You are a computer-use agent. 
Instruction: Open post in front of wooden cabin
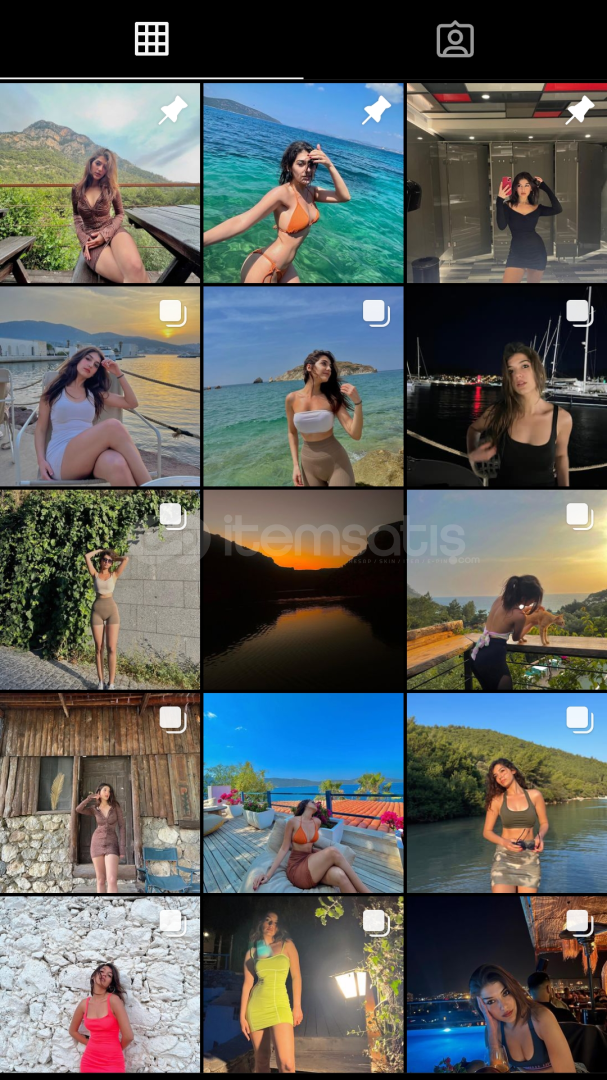[100, 793]
